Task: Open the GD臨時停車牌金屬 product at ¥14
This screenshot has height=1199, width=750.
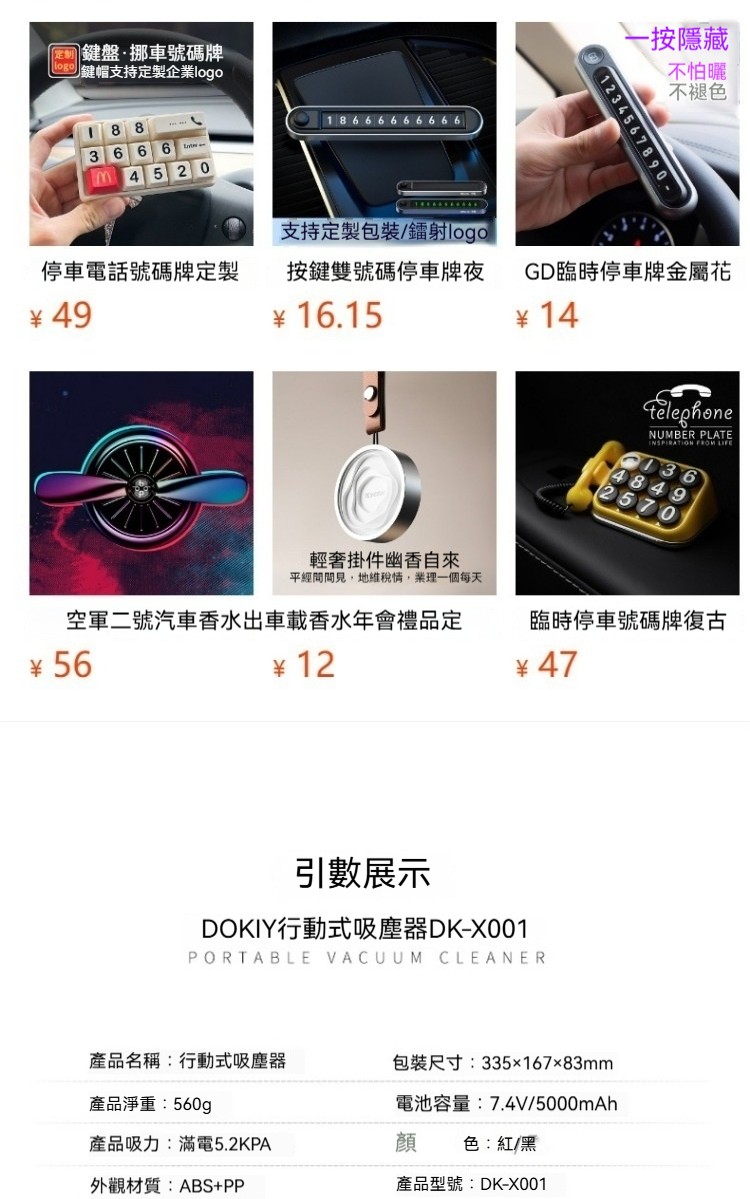Action: pyautogui.click(x=627, y=134)
